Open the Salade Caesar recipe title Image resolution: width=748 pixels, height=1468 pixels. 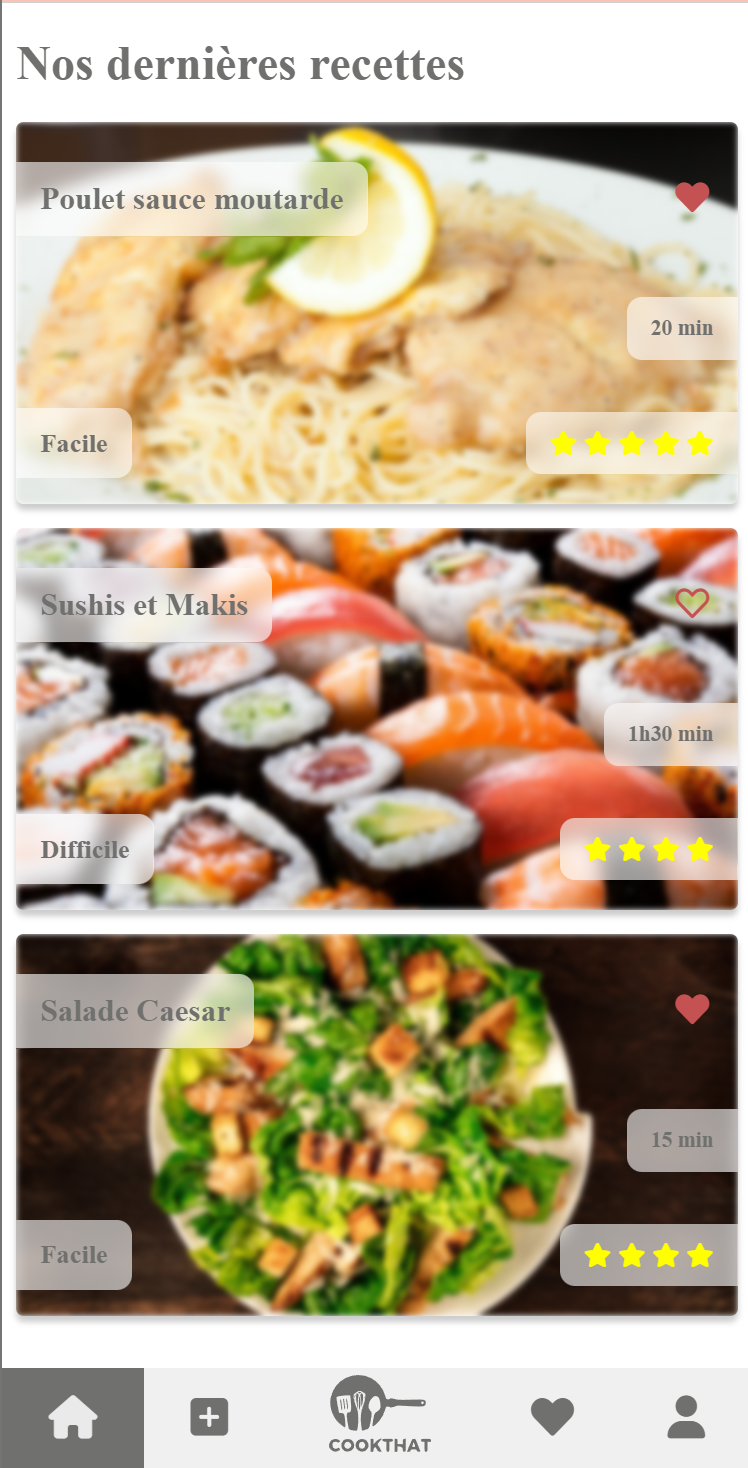click(134, 1011)
